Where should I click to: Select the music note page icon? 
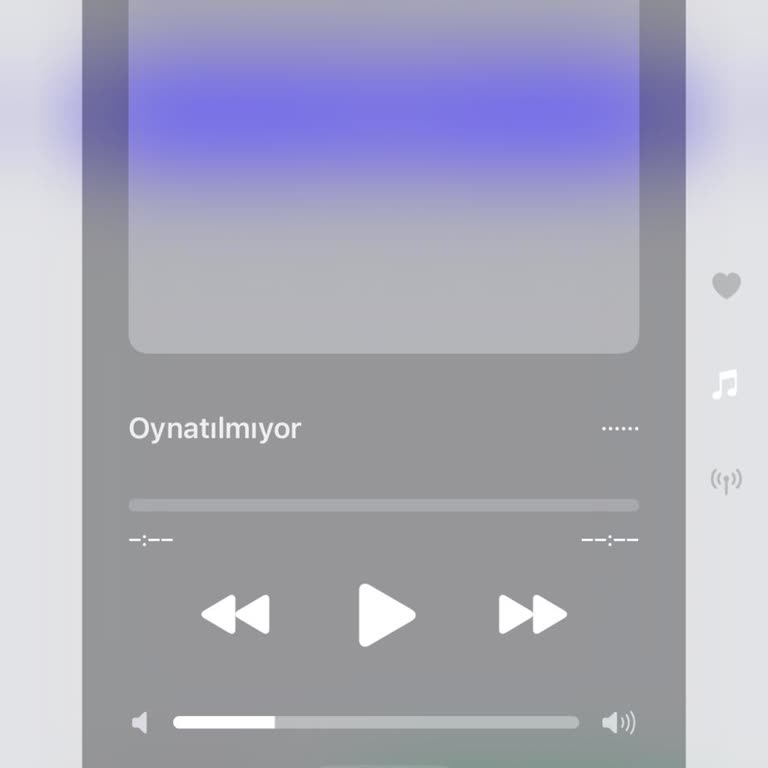[725, 384]
